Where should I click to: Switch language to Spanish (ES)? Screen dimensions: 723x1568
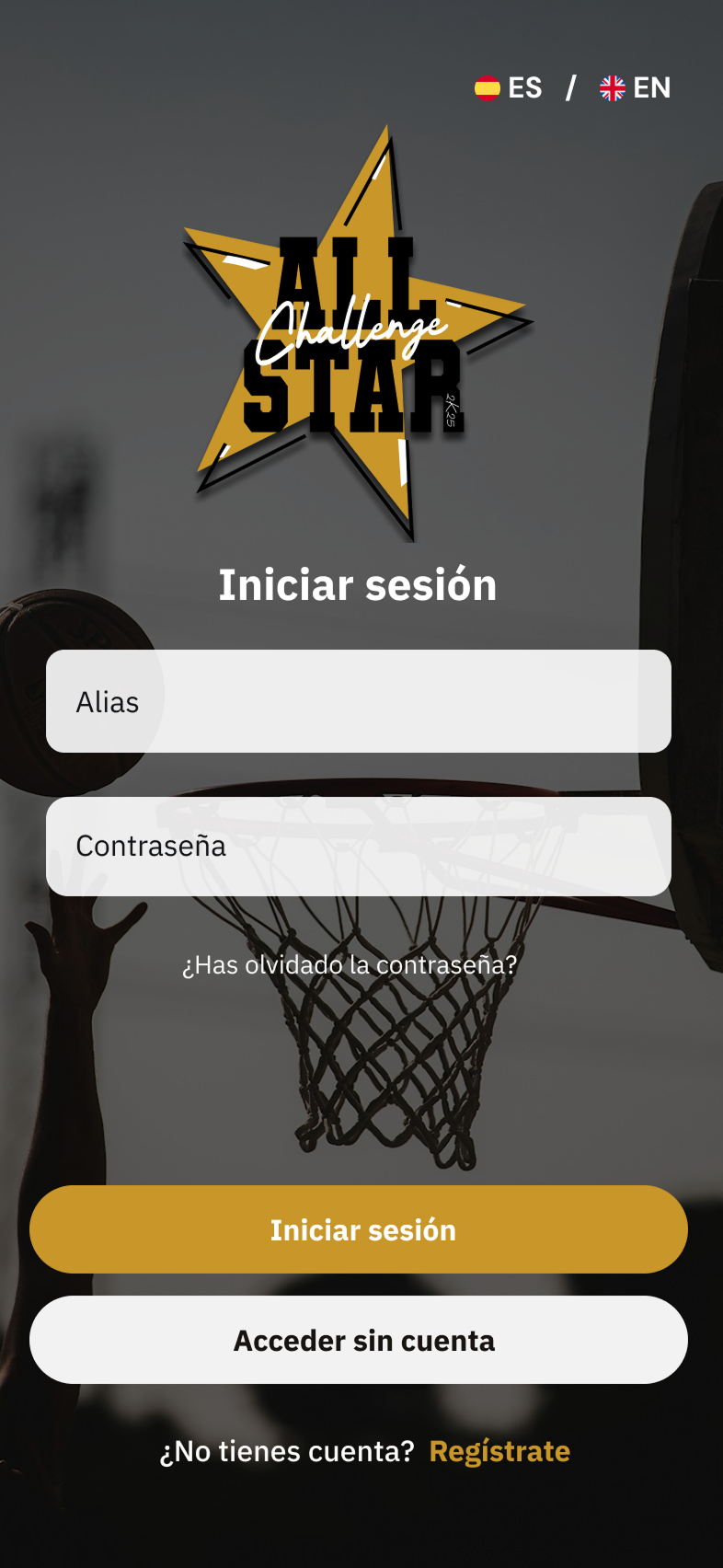pos(509,88)
